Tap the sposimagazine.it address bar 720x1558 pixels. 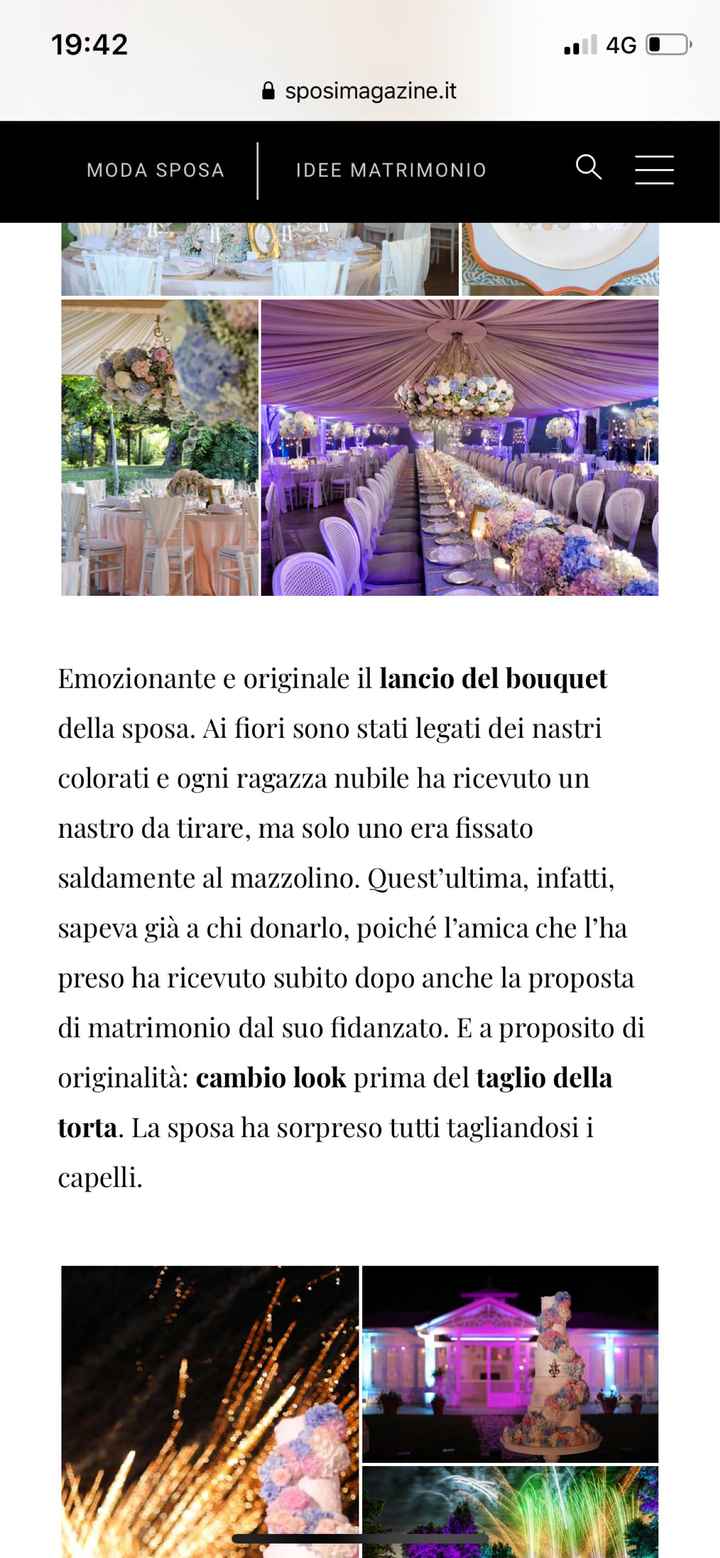tap(370, 90)
